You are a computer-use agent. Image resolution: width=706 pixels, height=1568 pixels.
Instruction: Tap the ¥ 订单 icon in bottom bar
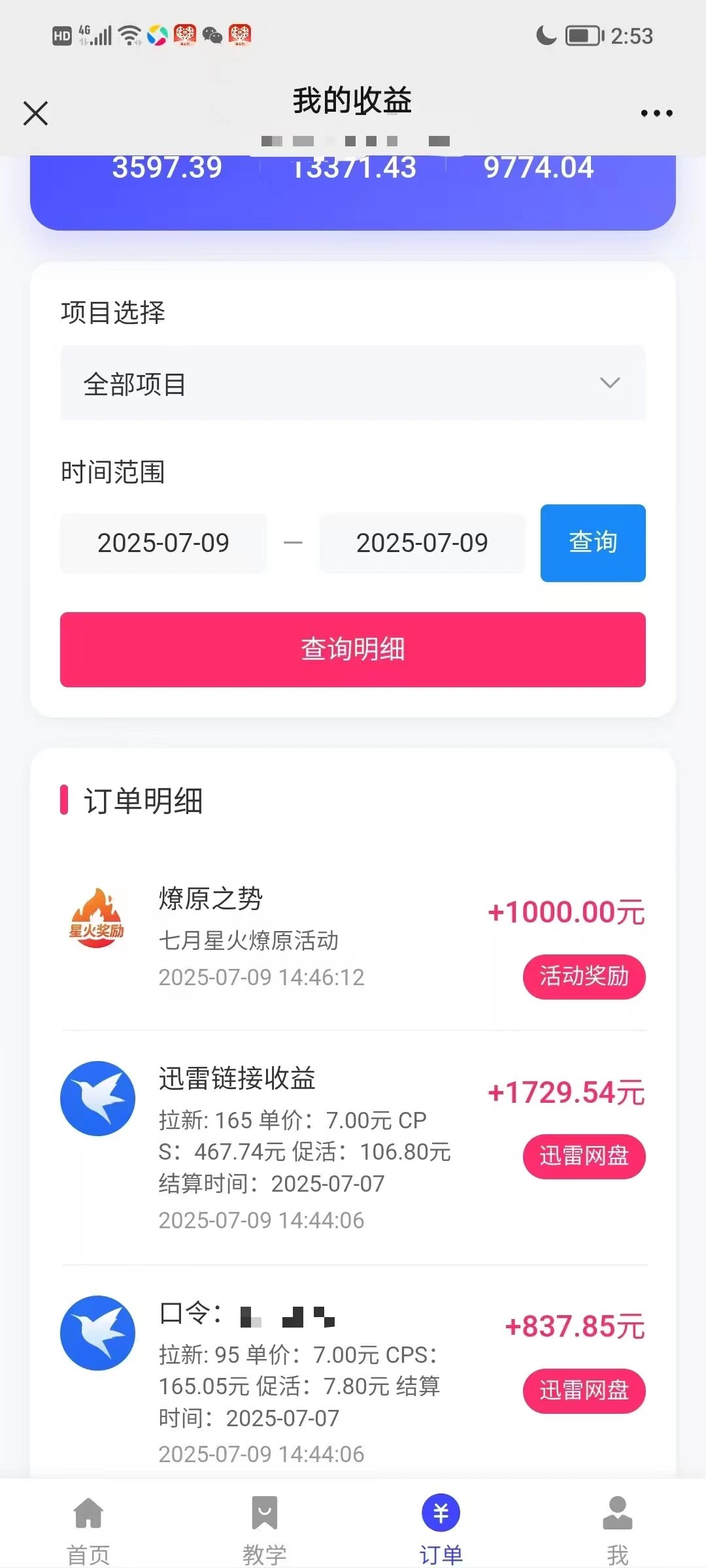(x=441, y=1509)
